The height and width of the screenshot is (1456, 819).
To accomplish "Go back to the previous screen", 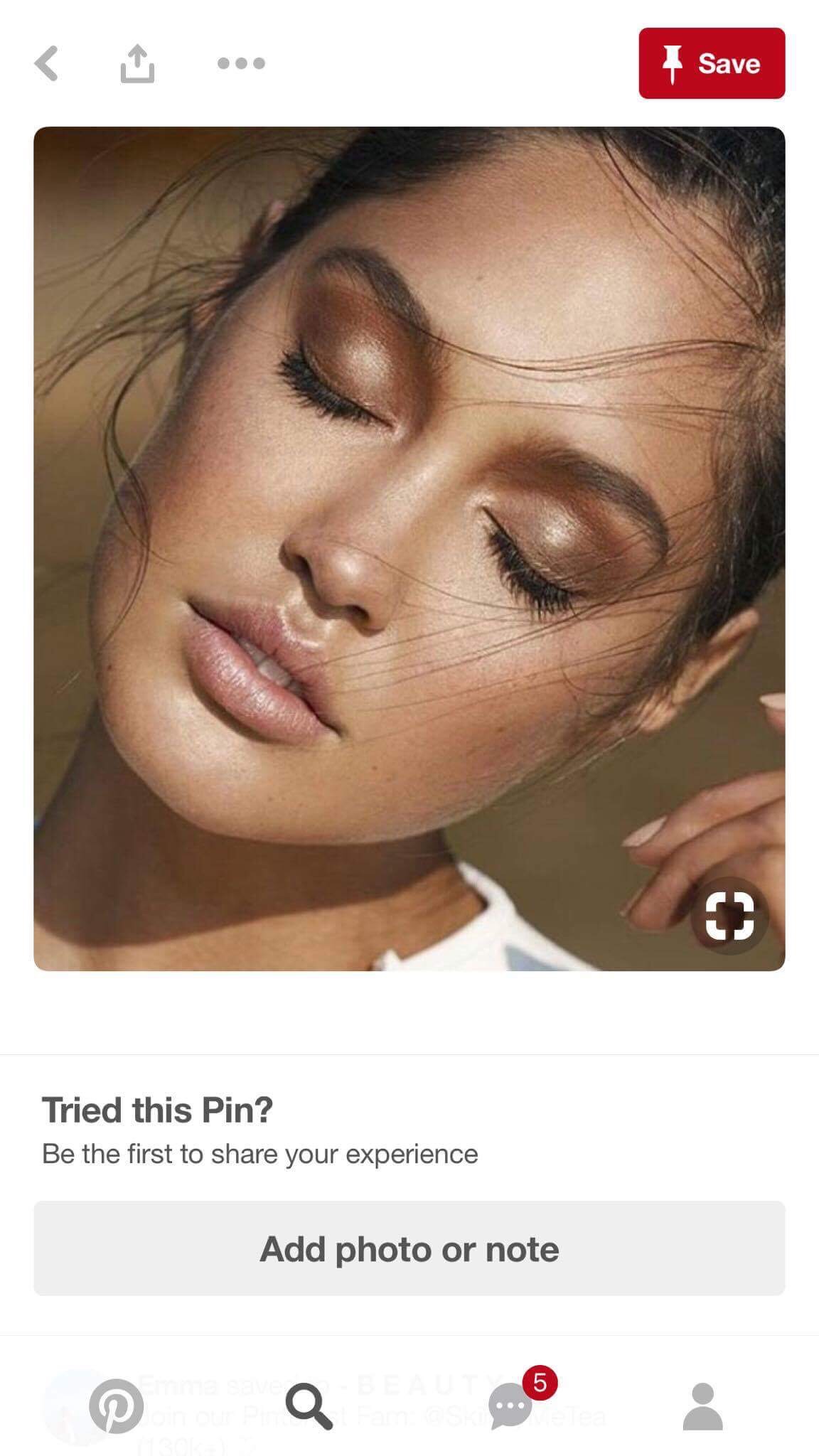I will tap(47, 64).
